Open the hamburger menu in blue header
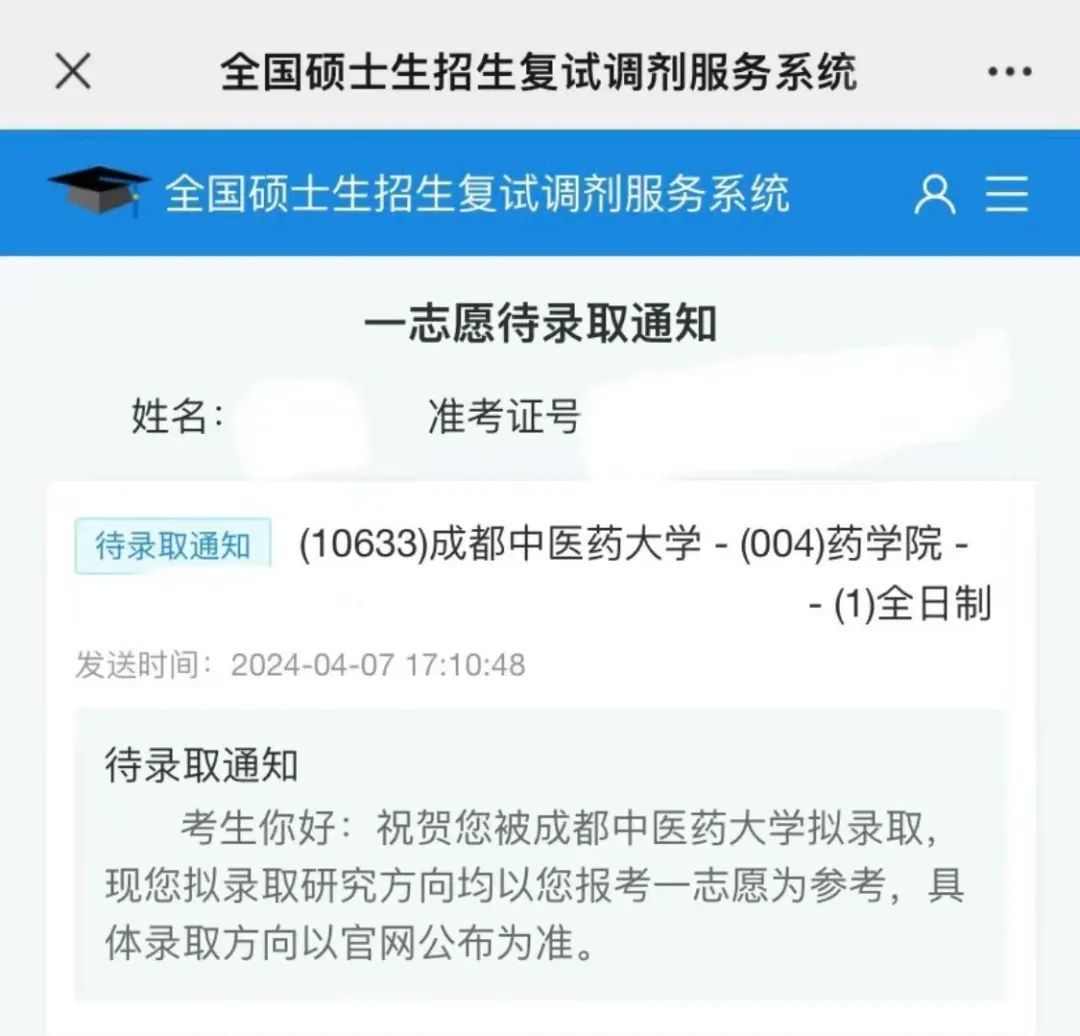Image resolution: width=1080 pixels, height=1036 pixels. [1007, 194]
